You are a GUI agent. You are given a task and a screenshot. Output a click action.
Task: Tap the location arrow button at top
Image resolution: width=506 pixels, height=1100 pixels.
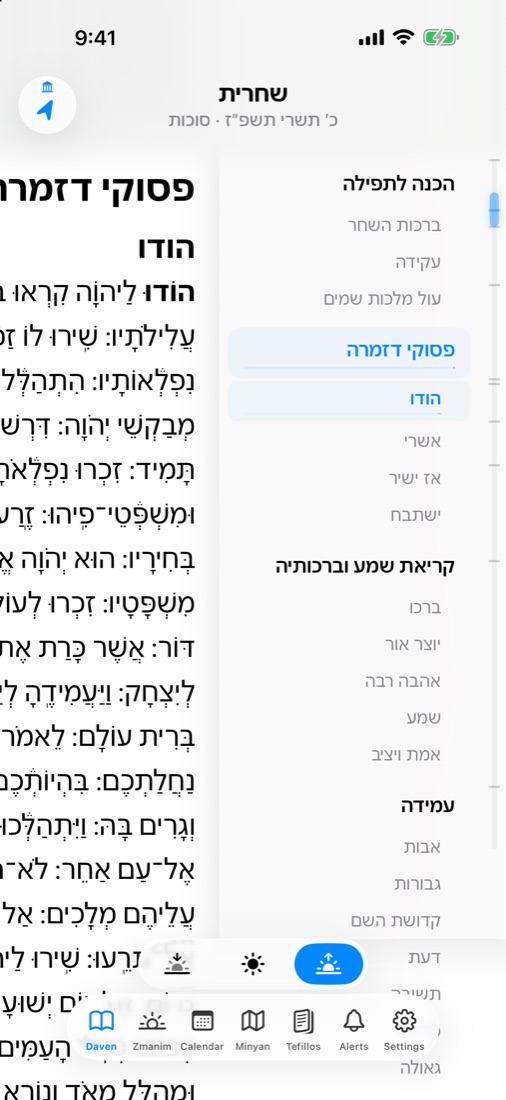click(x=47, y=105)
